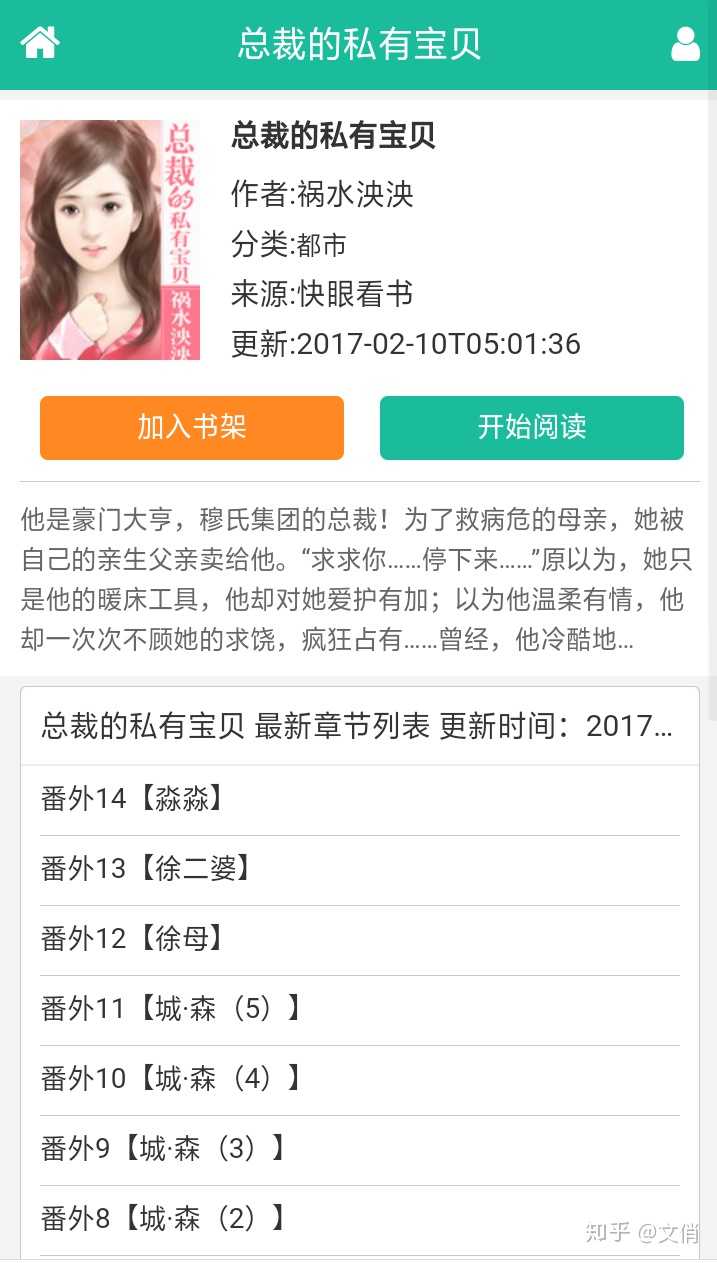Go to the home page icon

pyautogui.click(x=41, y=43)
